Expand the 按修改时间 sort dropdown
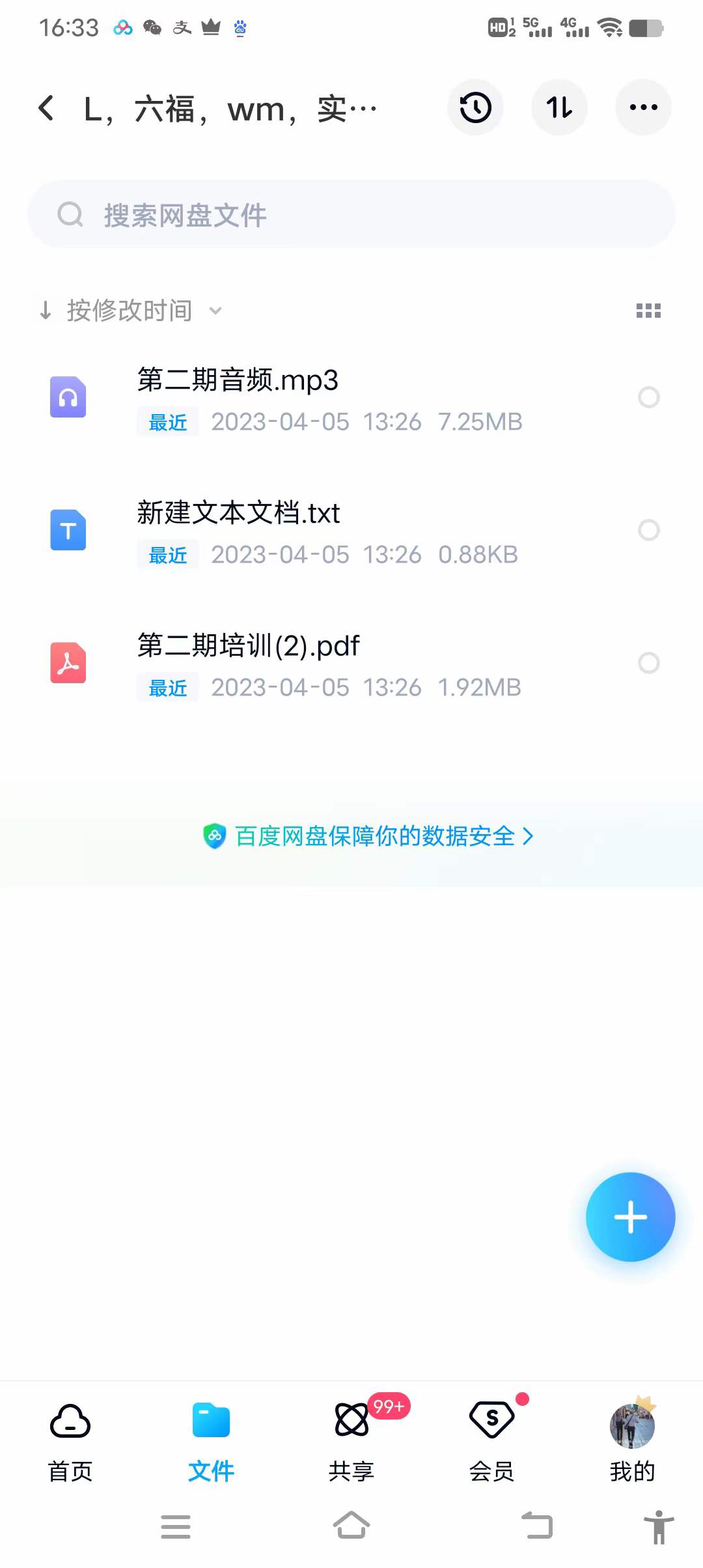Image resolution: width=703 pixels, height=1568 pixels. pyautogui.click(x=217, y=311)
